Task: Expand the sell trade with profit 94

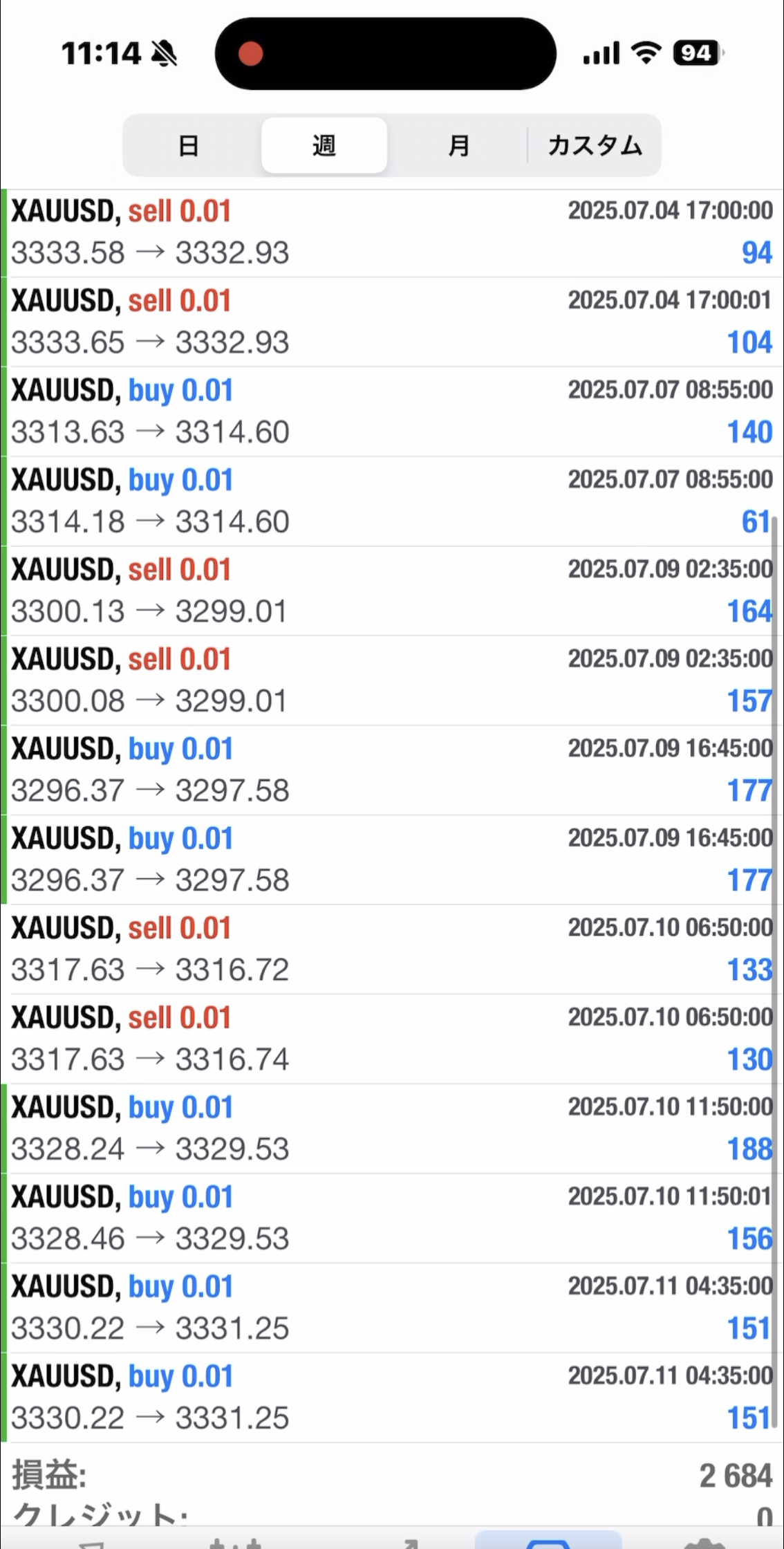Action: coord(391,232)
